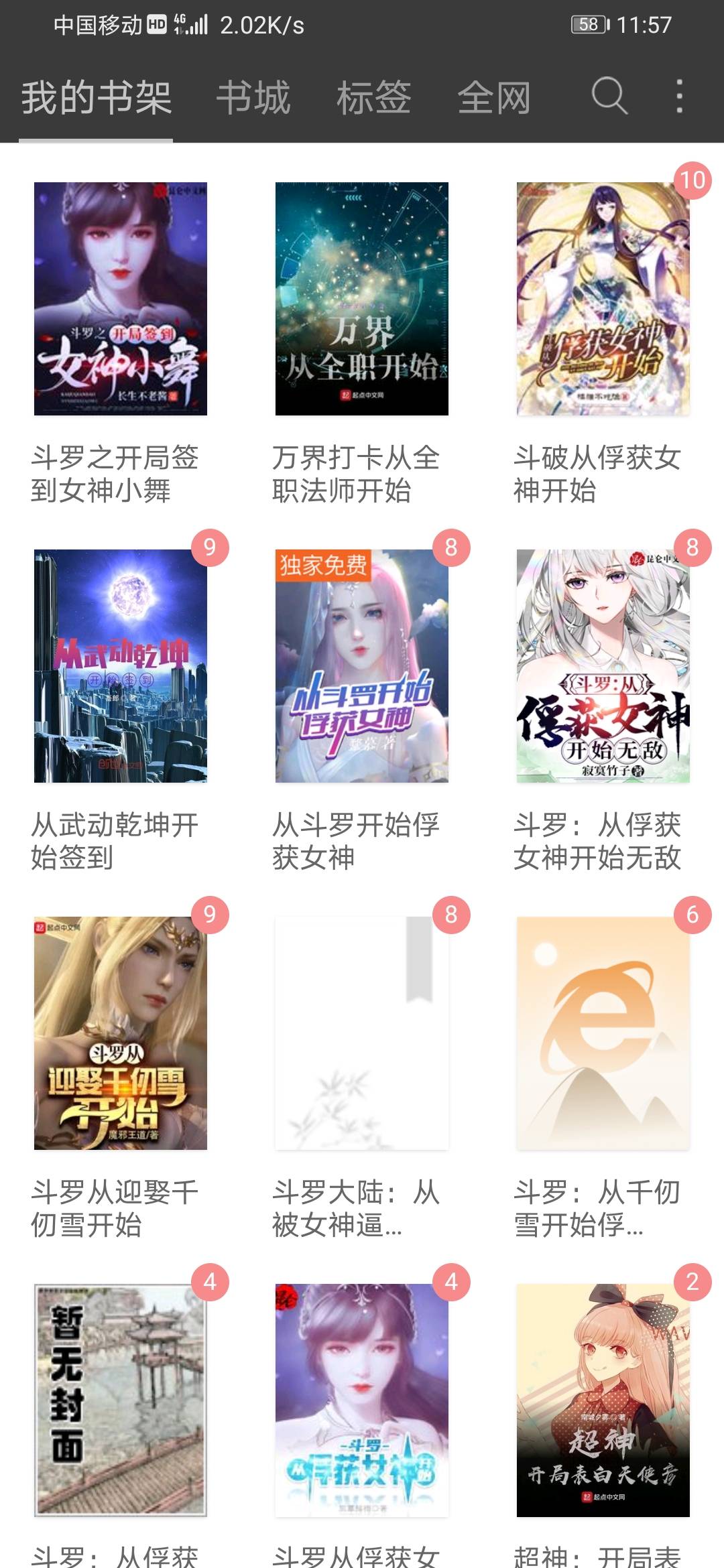
Task: Open the search magnifier icon
Action: 609,96
